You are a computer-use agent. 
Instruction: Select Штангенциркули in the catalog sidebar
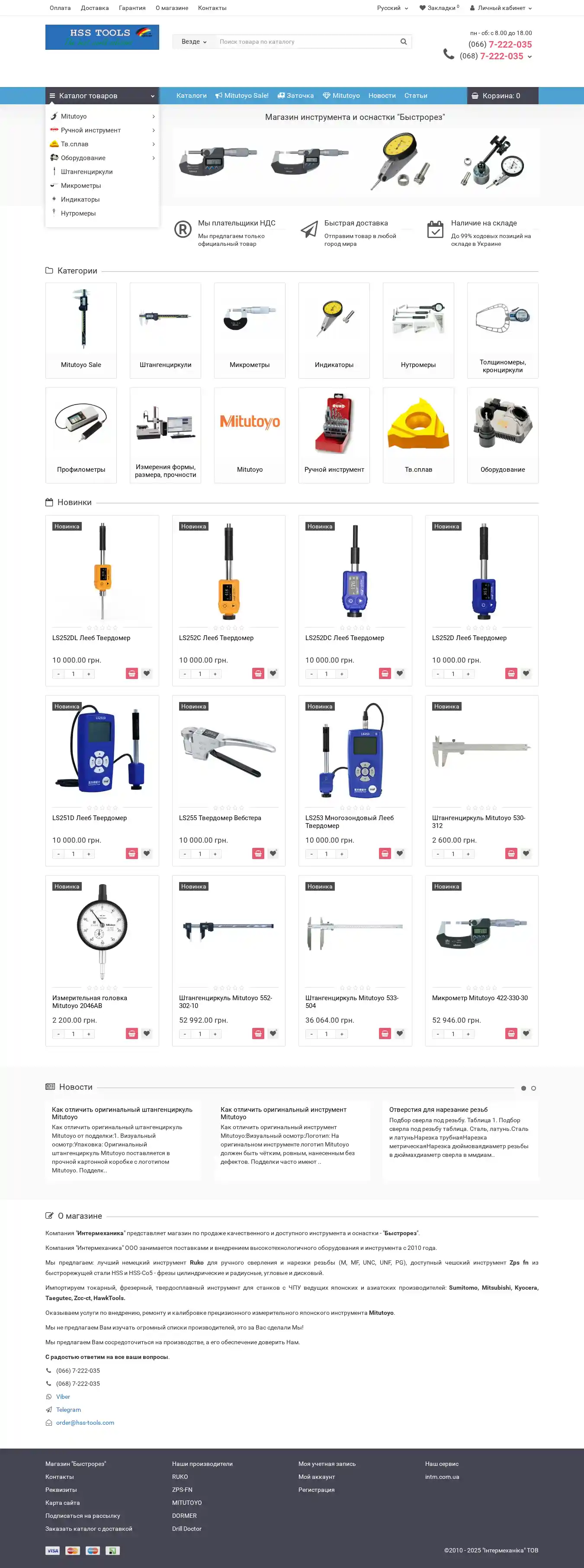[x=87, y=172]
